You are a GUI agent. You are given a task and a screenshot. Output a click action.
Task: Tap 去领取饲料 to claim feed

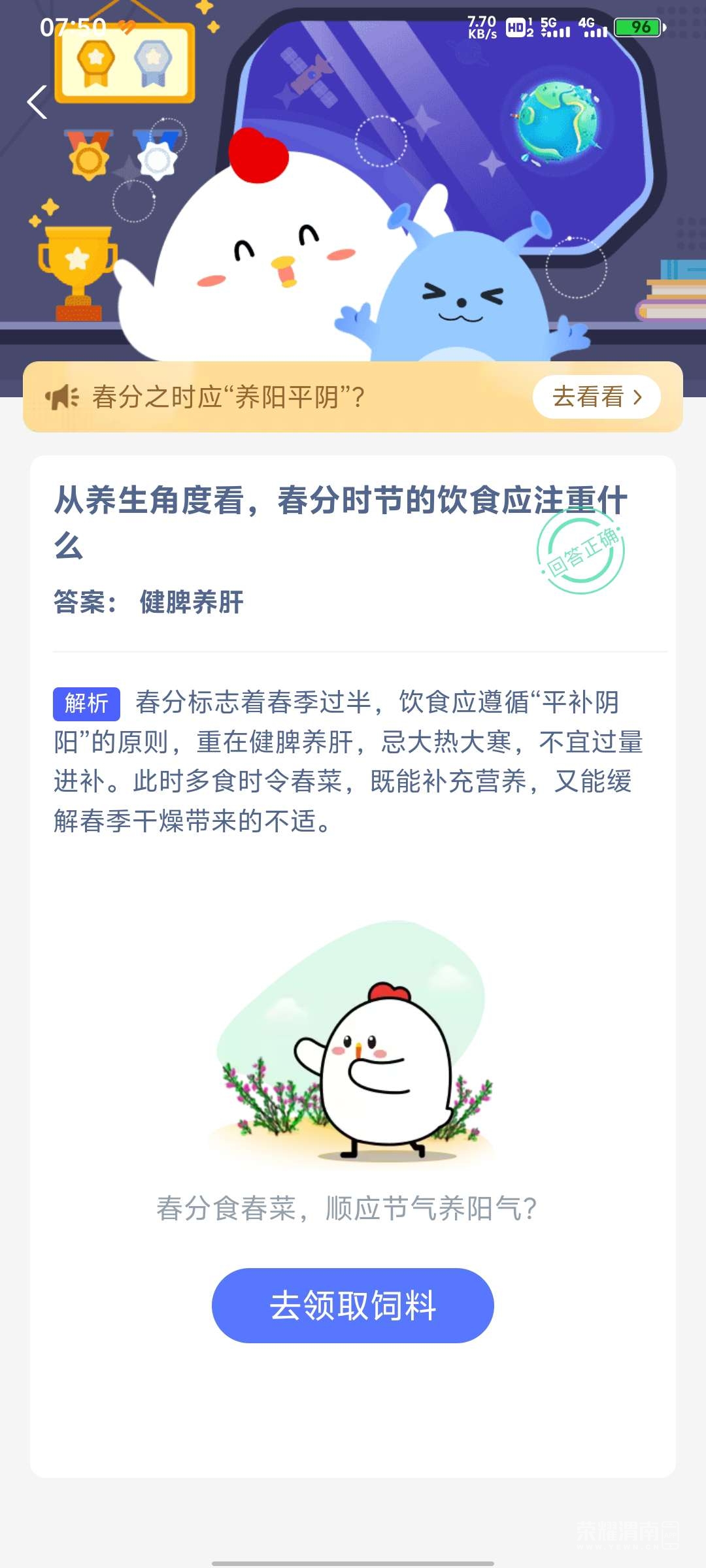[352, 1305]
